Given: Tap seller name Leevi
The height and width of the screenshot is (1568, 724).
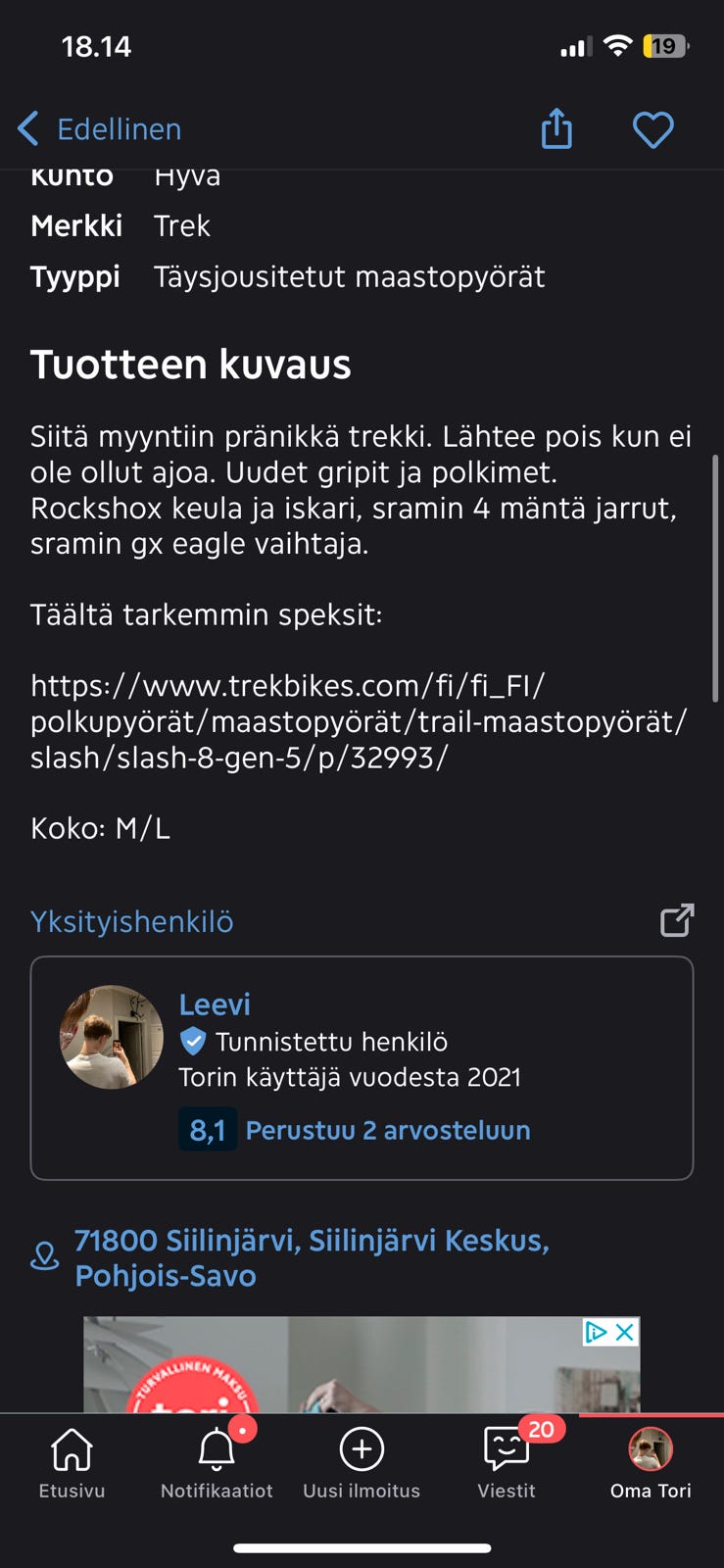Looking at the screenshot, I should (215, 1004).
